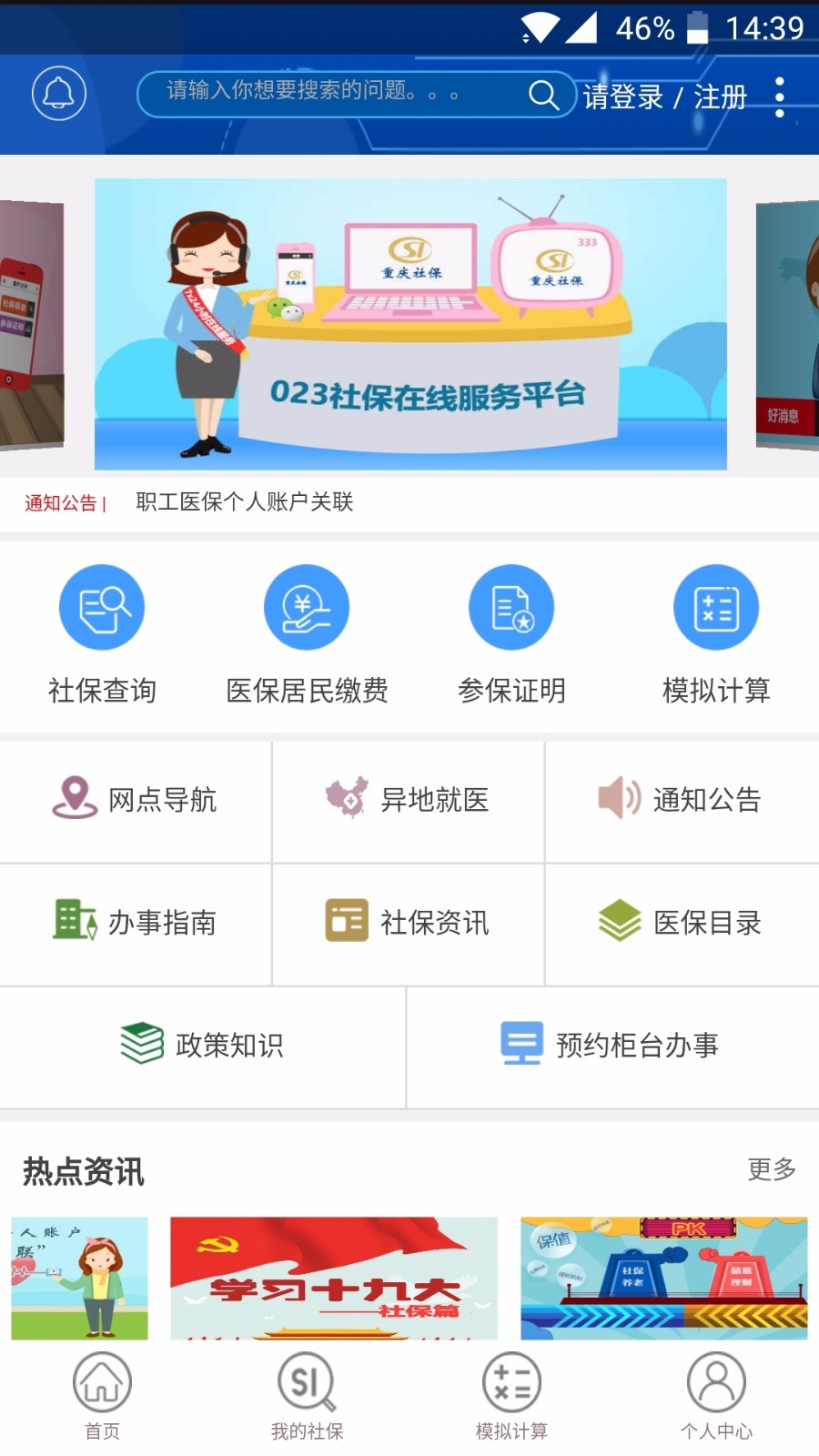Open 网点导航
Screen dimensions: 819x1456
[x=136, y=801]
